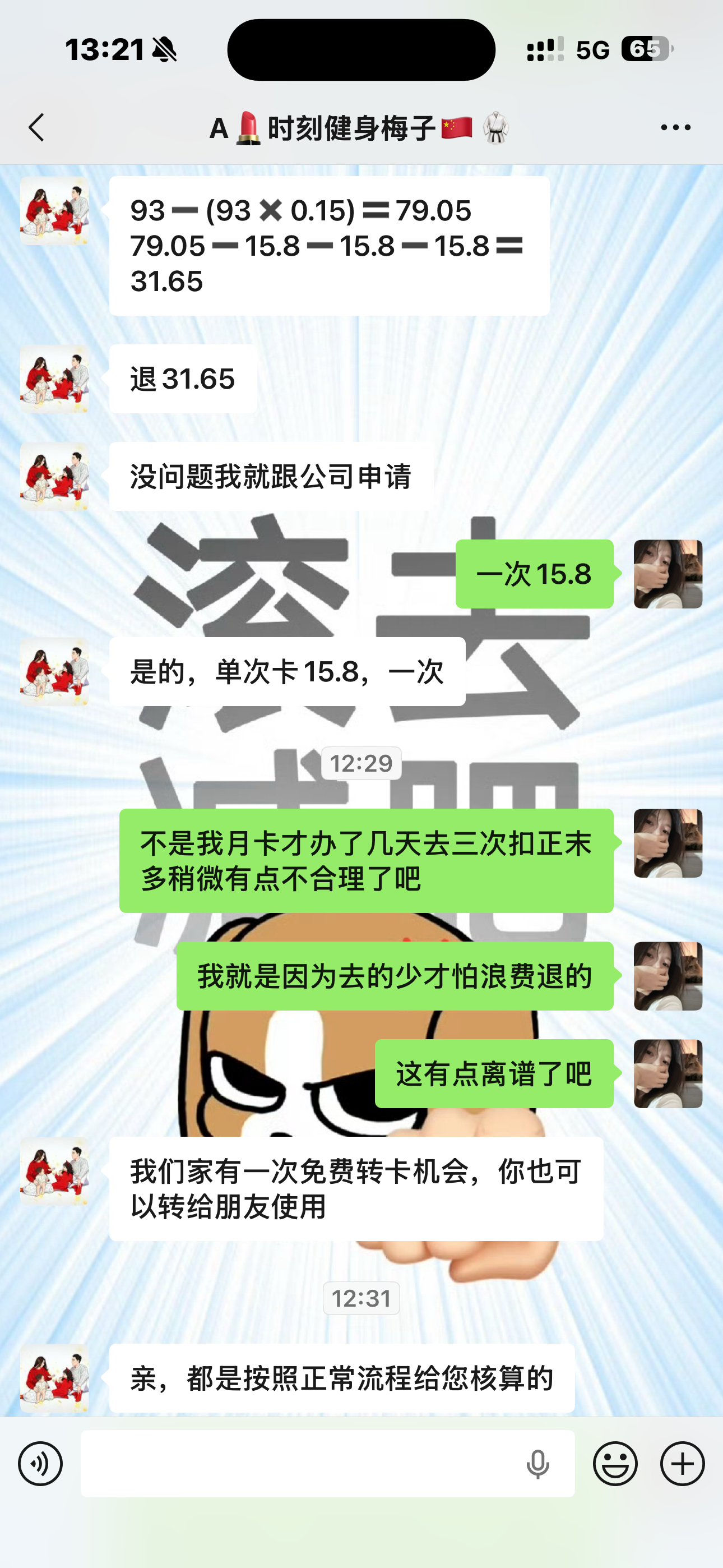This screenshot has height=1568, width=723.
Task: Open the three-dot chat info menu
Action: pyautogui.click(x=675, y=128)
